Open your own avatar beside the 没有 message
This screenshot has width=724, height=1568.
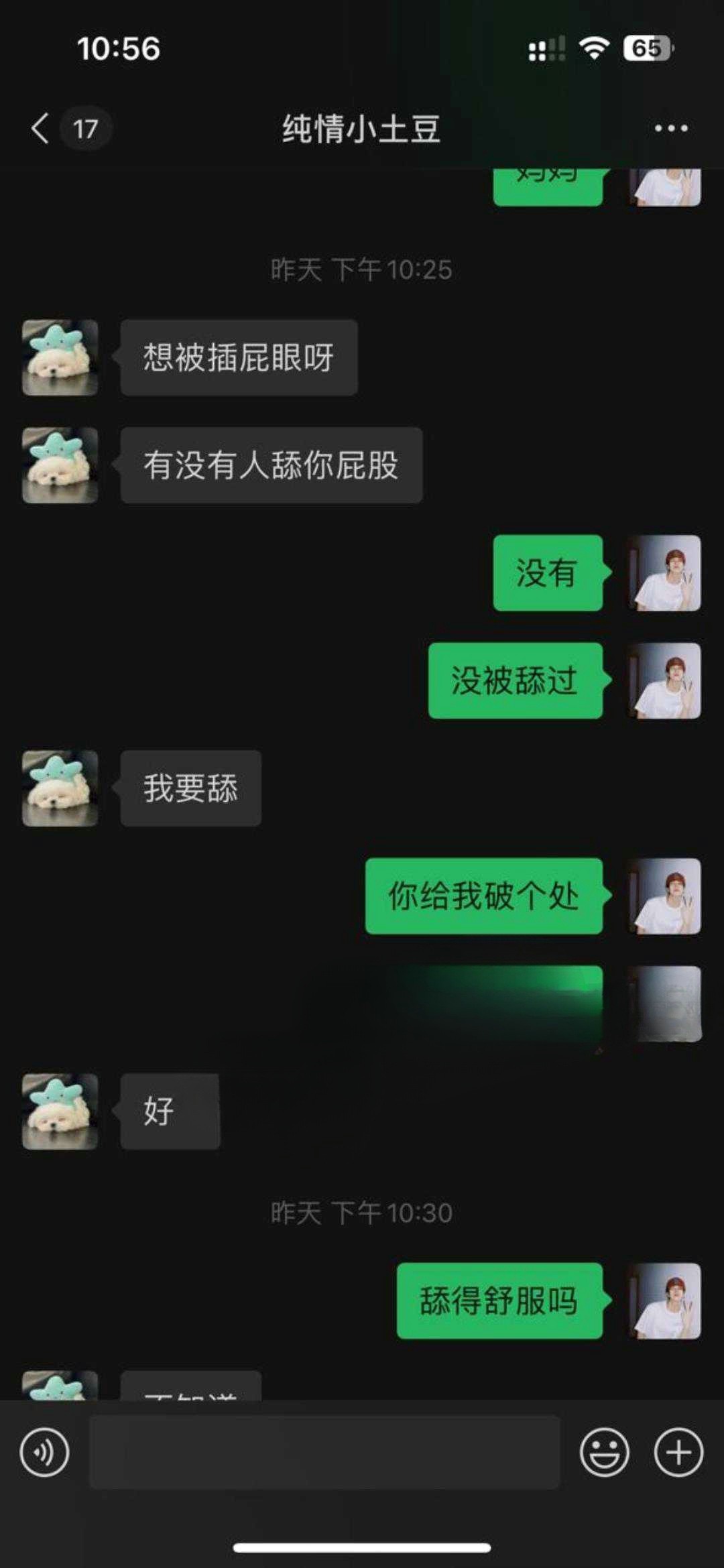click(x=664, y=572)
